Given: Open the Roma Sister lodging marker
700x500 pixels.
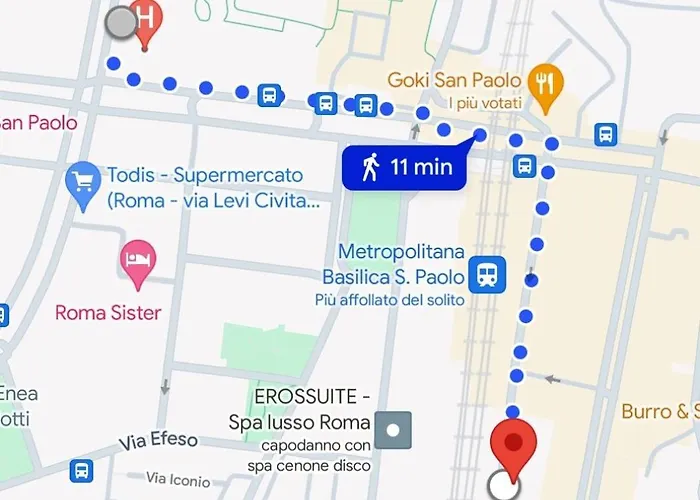Looking at the screenshot, I should point(137,262).
